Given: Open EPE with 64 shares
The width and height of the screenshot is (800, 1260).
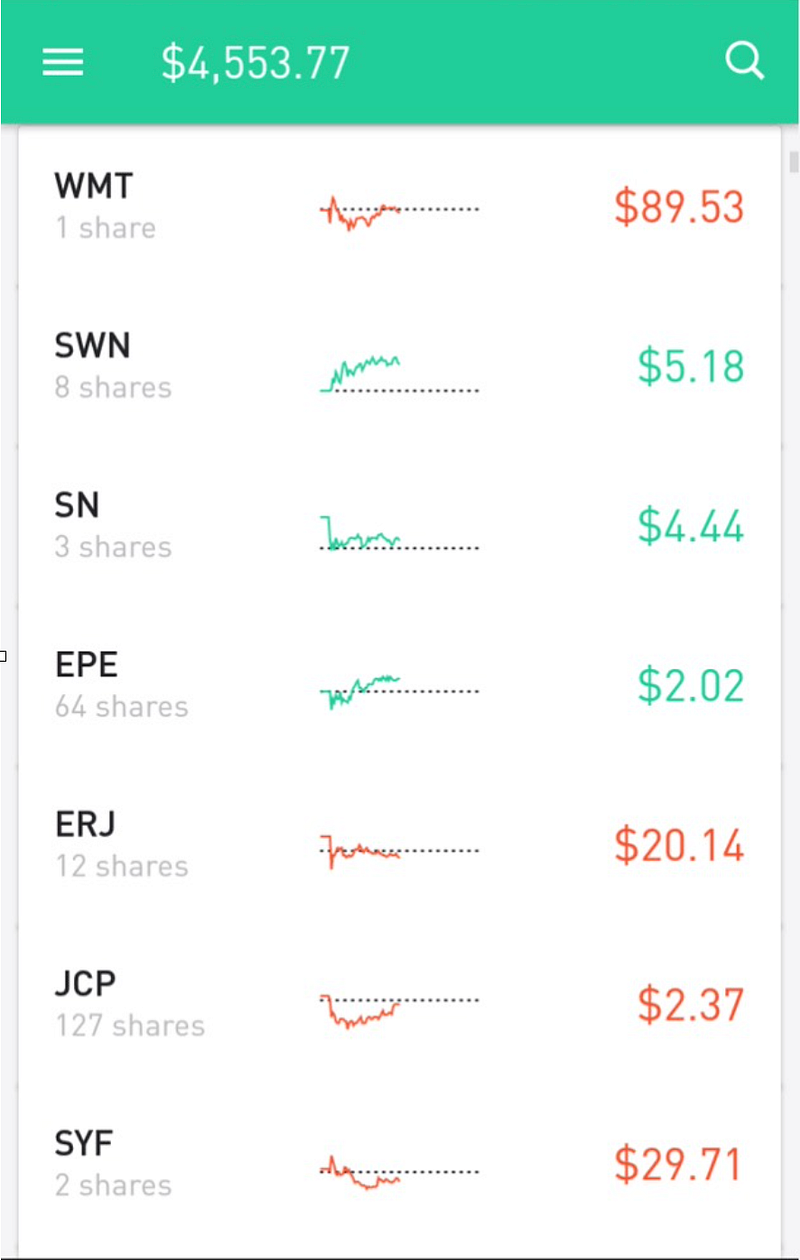Looking at the screenshot, I should (399, 686).
